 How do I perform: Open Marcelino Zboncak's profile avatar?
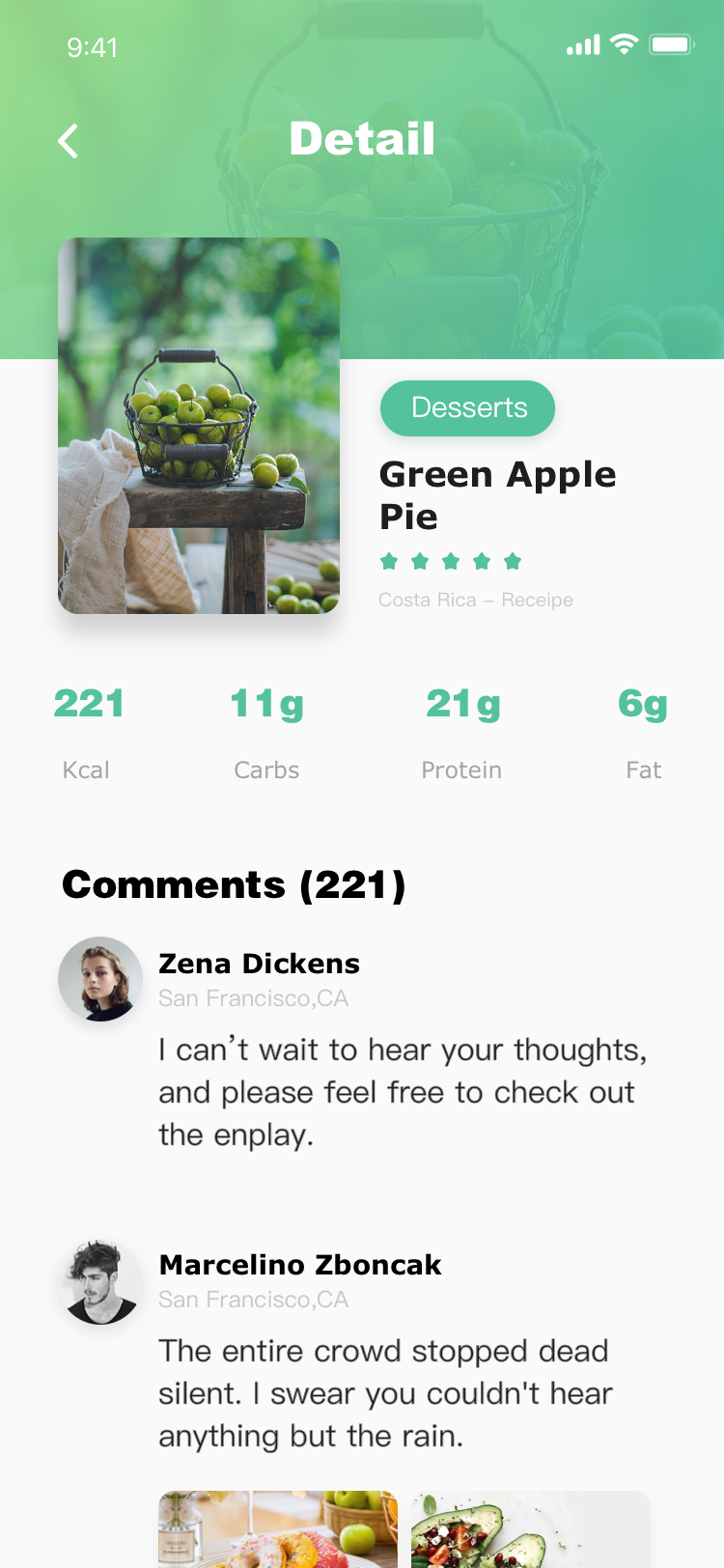[x=100, y=1282]
